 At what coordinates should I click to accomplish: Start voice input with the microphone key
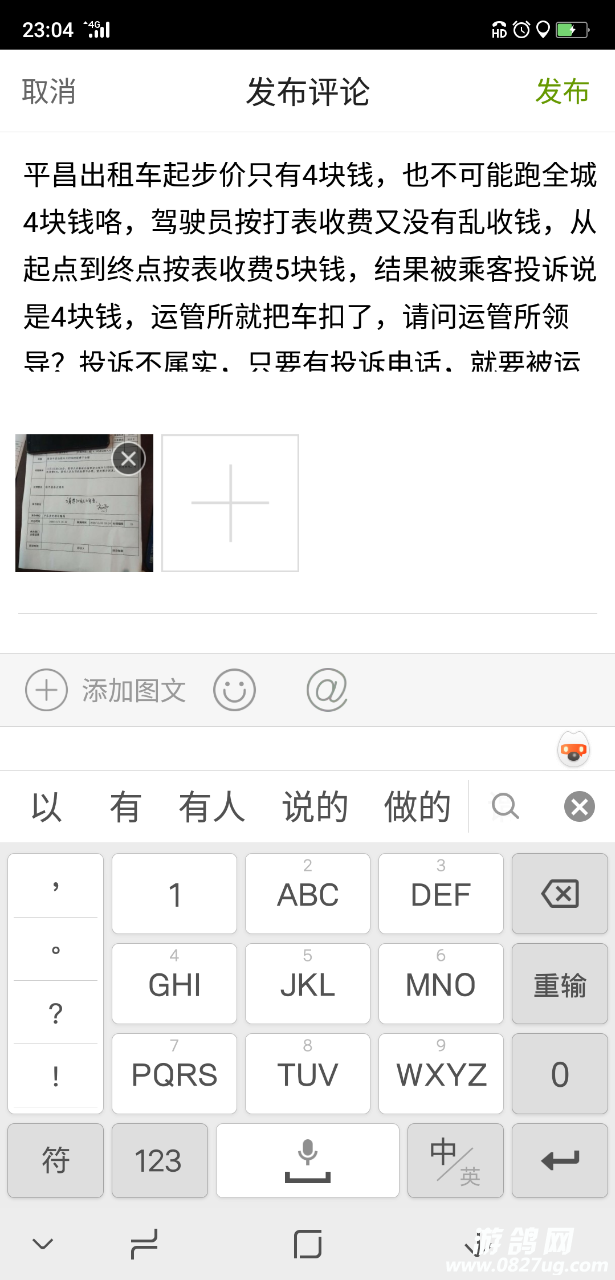point(307,1160)
